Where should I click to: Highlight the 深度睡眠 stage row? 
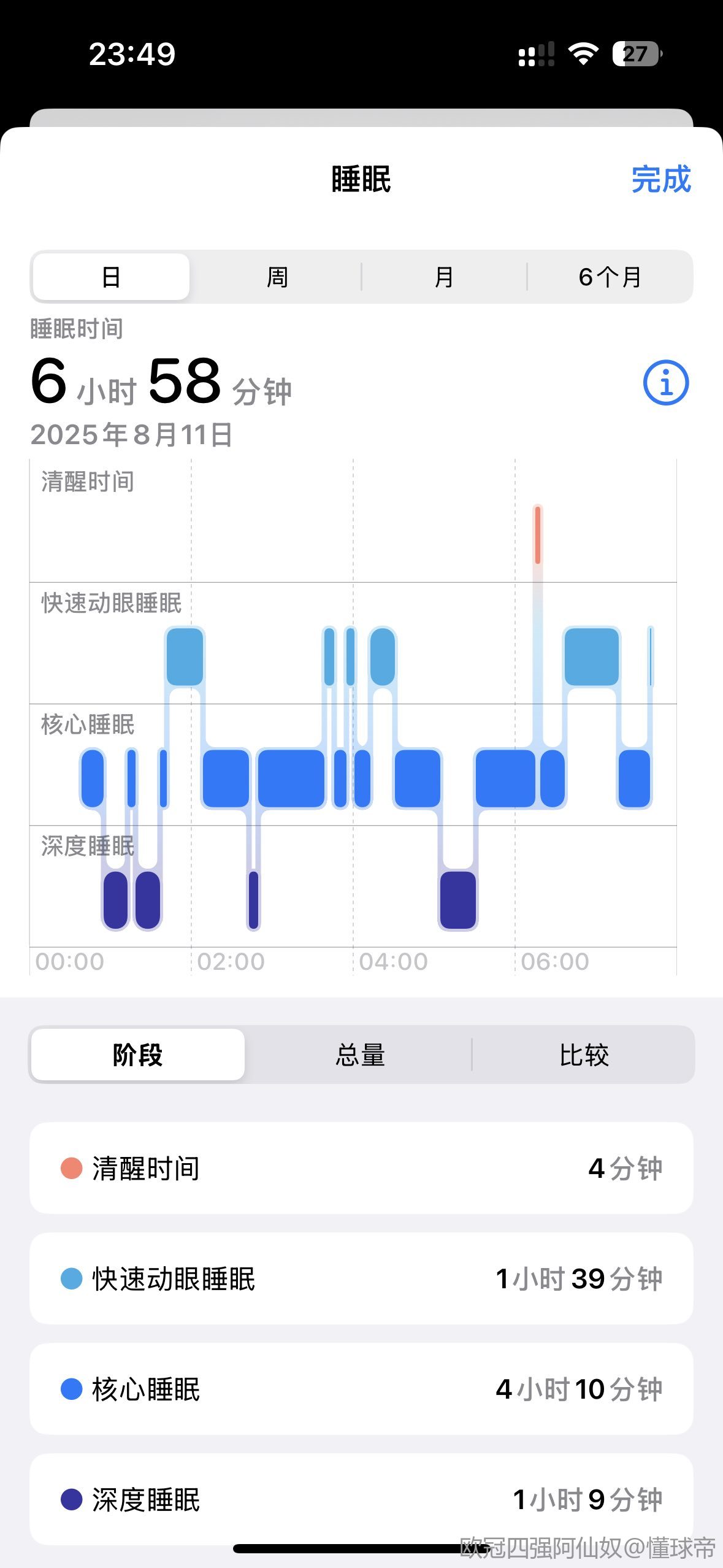361,1499
